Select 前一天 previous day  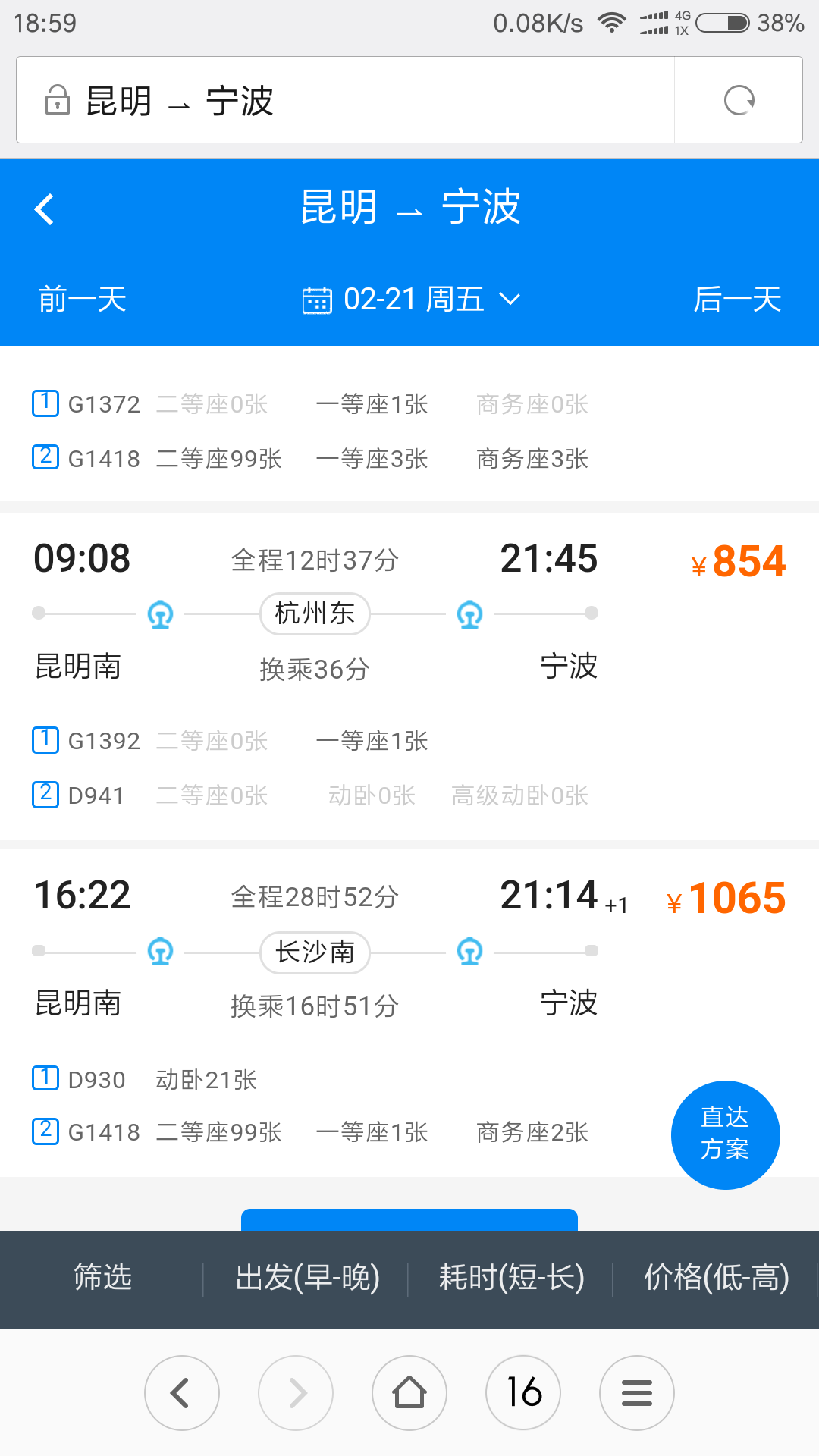(83, 300)
